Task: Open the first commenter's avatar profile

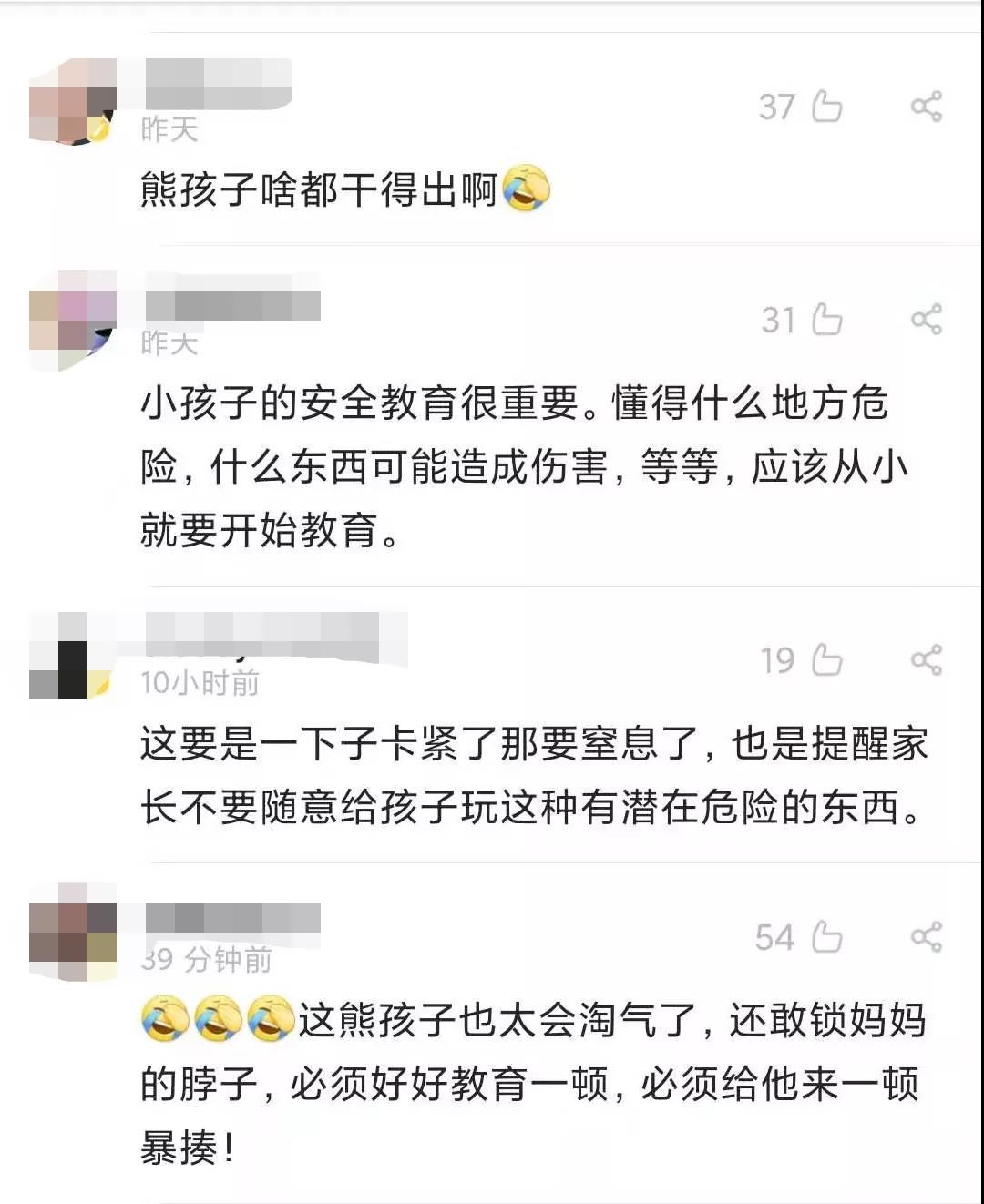Action: 73,102
